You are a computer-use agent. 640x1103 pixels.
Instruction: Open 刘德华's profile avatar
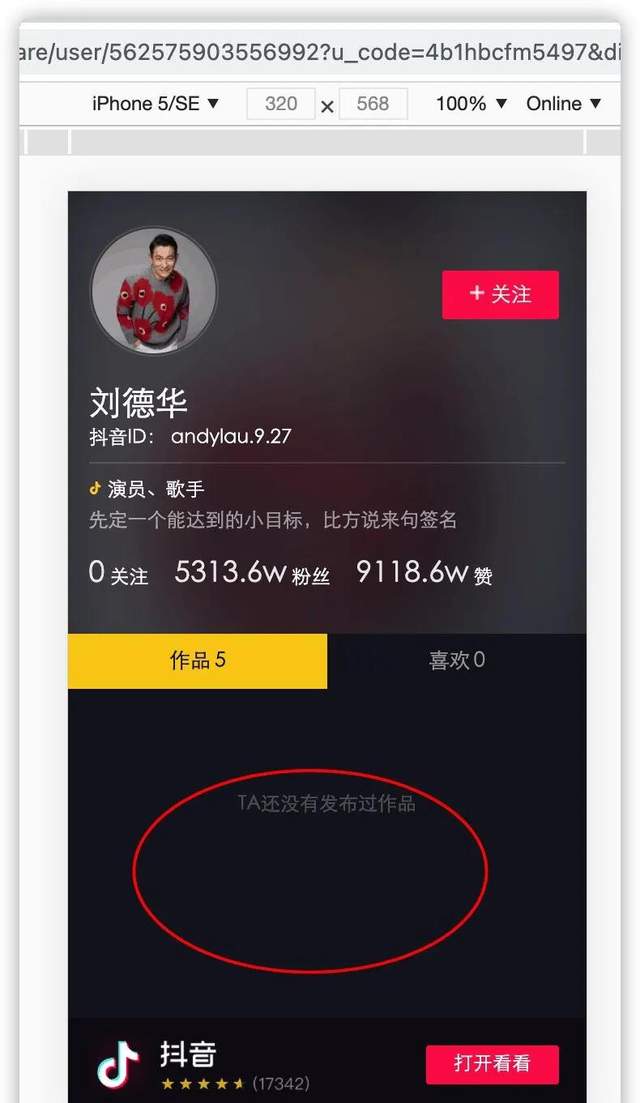click(154, 290)
